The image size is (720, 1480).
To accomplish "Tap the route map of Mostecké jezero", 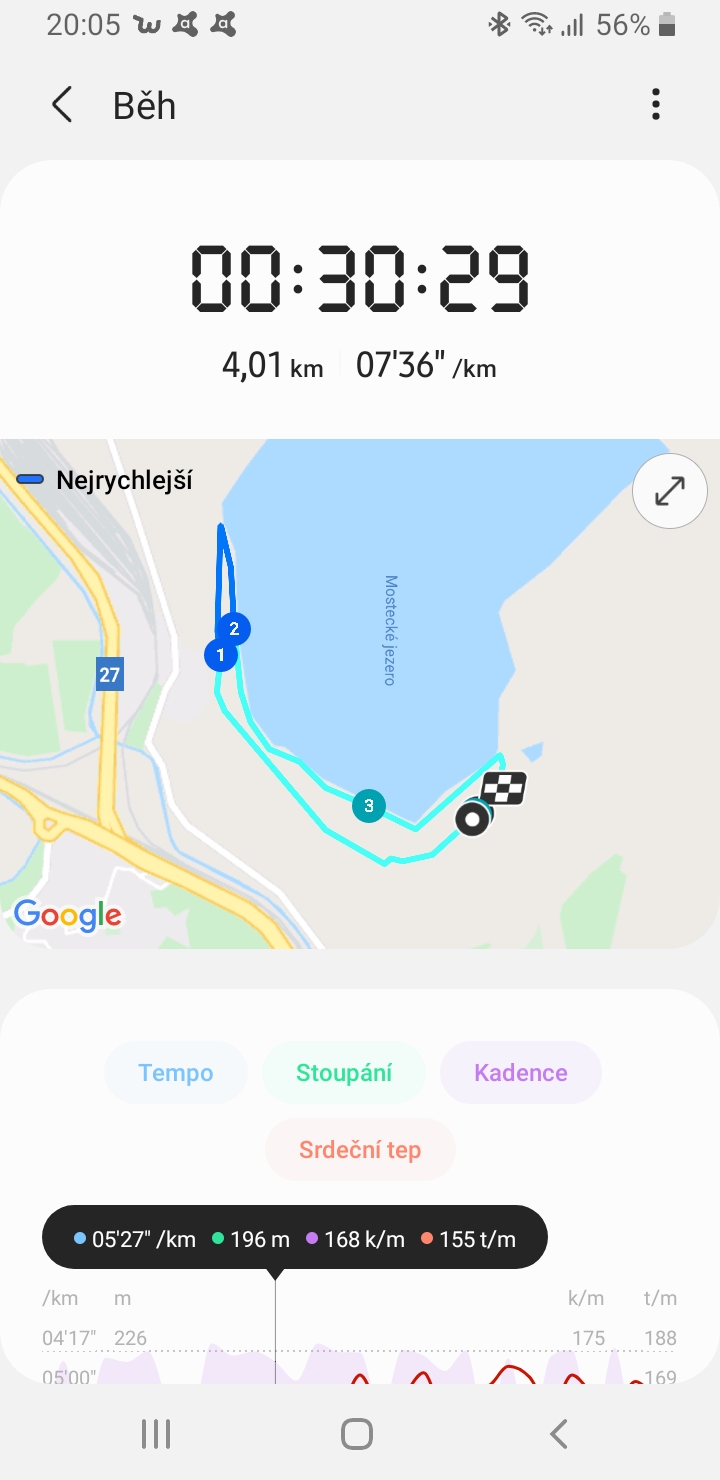I will click(360, 694).
